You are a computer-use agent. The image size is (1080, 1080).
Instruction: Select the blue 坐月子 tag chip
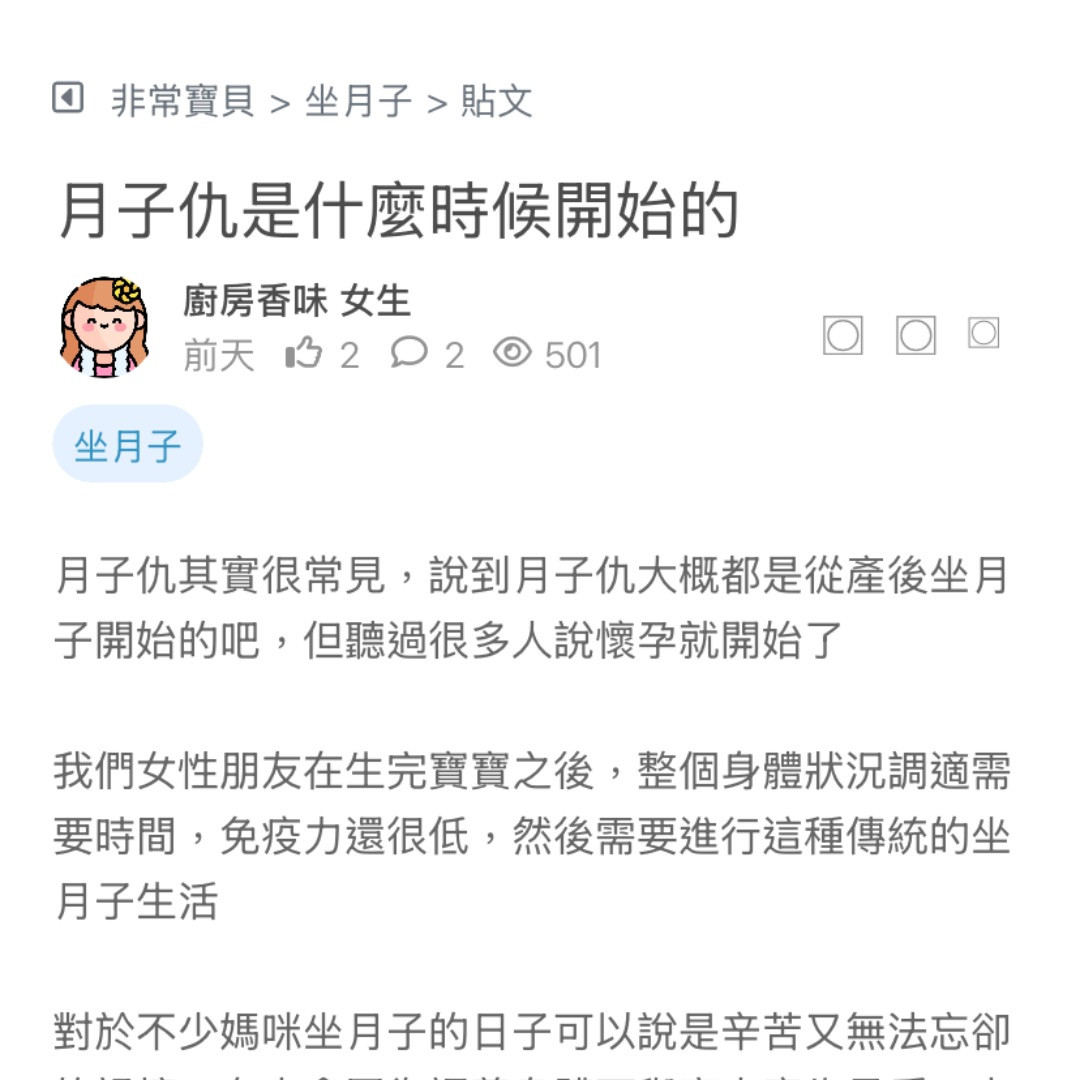pos(128,445)
